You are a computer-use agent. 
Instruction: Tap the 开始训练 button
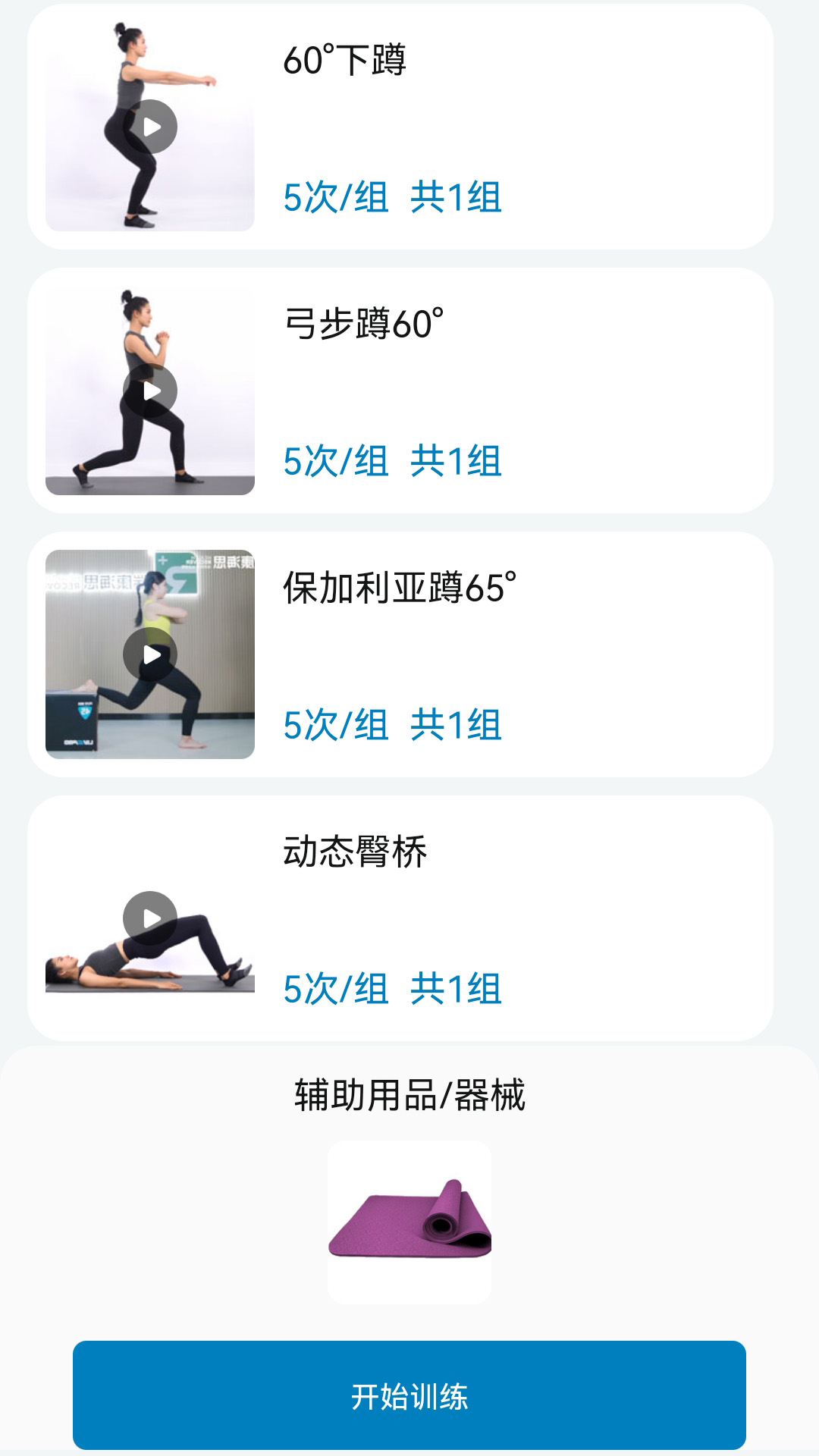[x=409, y=1395]
